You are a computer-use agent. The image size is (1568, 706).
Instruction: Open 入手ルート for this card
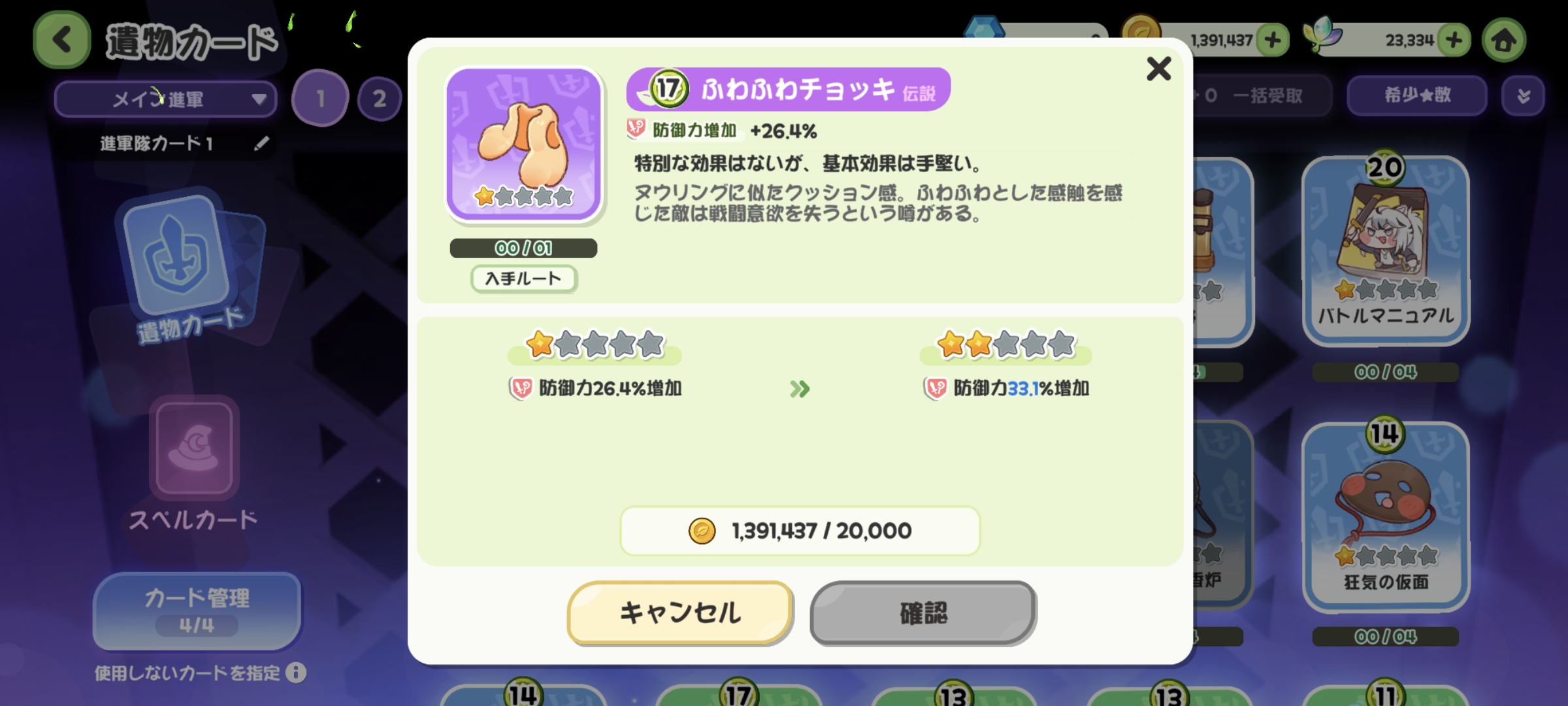coord(523,279)
